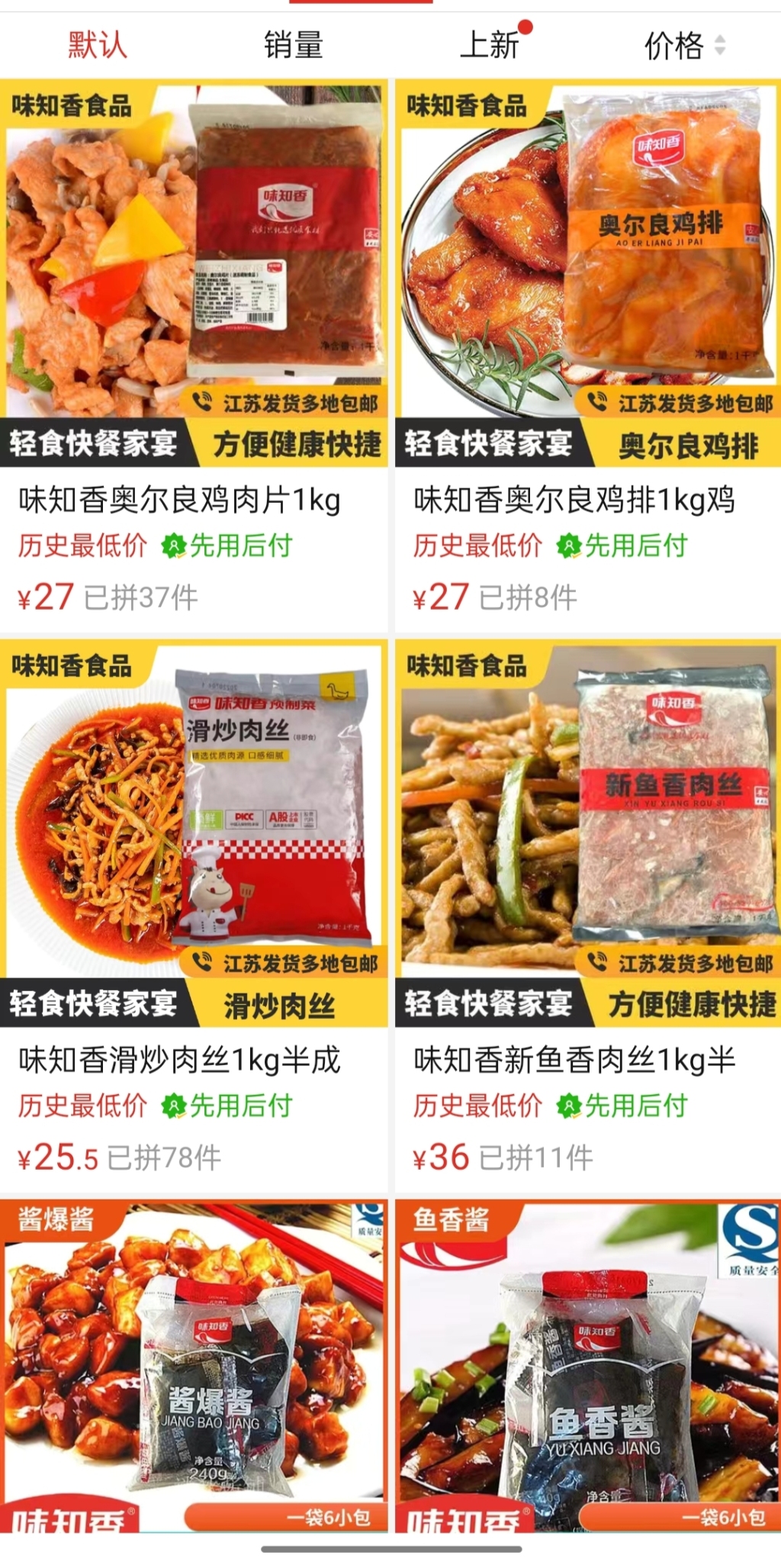
Task: Open the 鱼香酱 sauce product
Action: [x=587, y=1366]
